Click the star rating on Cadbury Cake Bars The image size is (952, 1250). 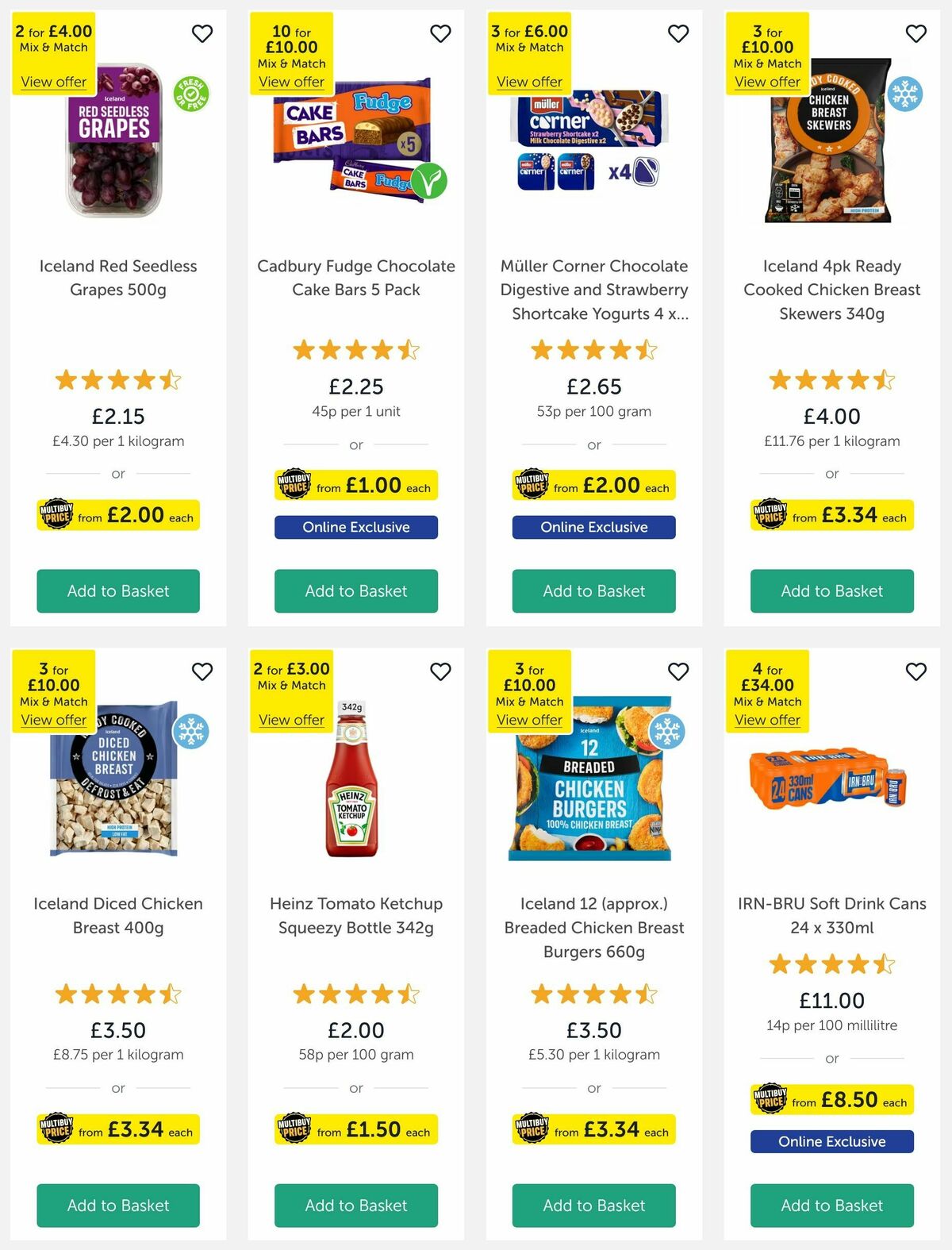(355, 348)
